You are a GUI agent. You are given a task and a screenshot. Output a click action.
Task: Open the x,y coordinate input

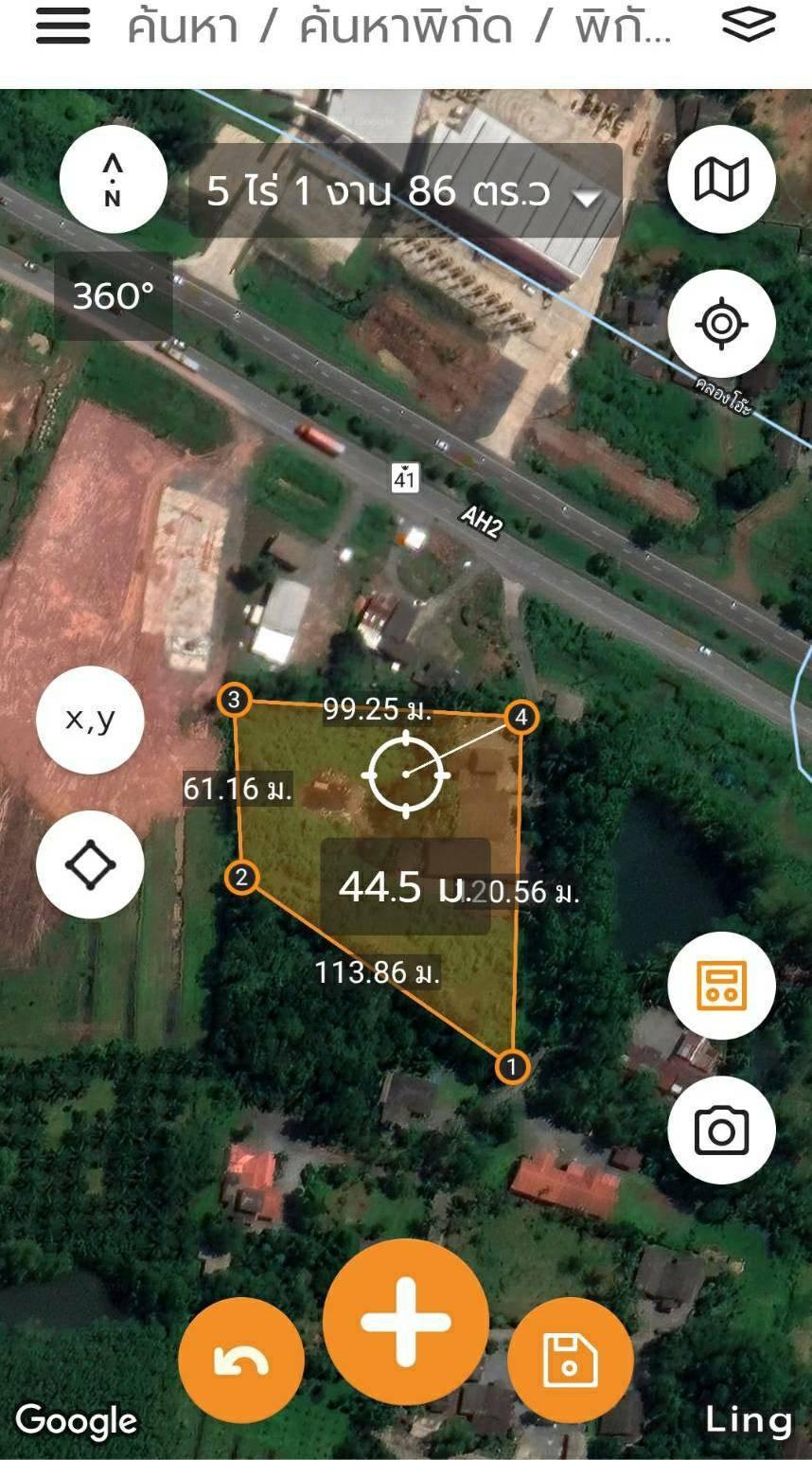pos(90,720)
